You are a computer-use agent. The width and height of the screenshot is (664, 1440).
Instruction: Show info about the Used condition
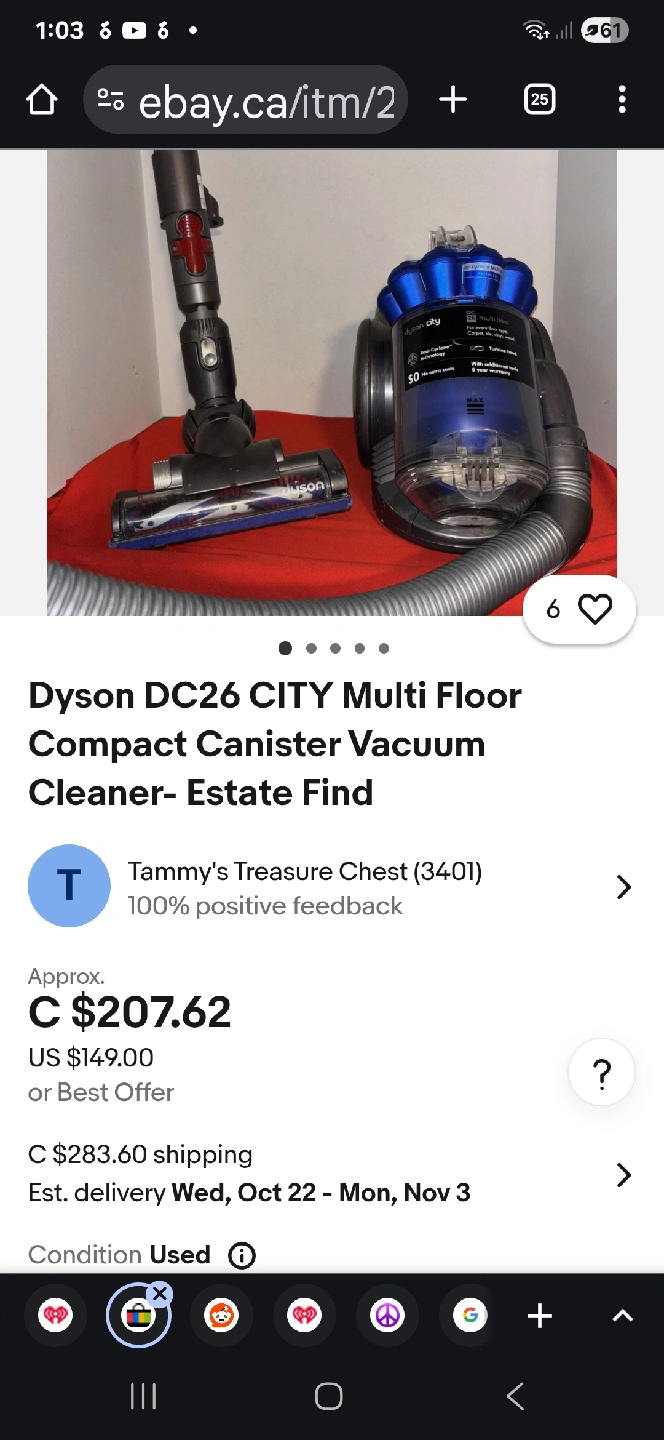(x=242, y=1255)
